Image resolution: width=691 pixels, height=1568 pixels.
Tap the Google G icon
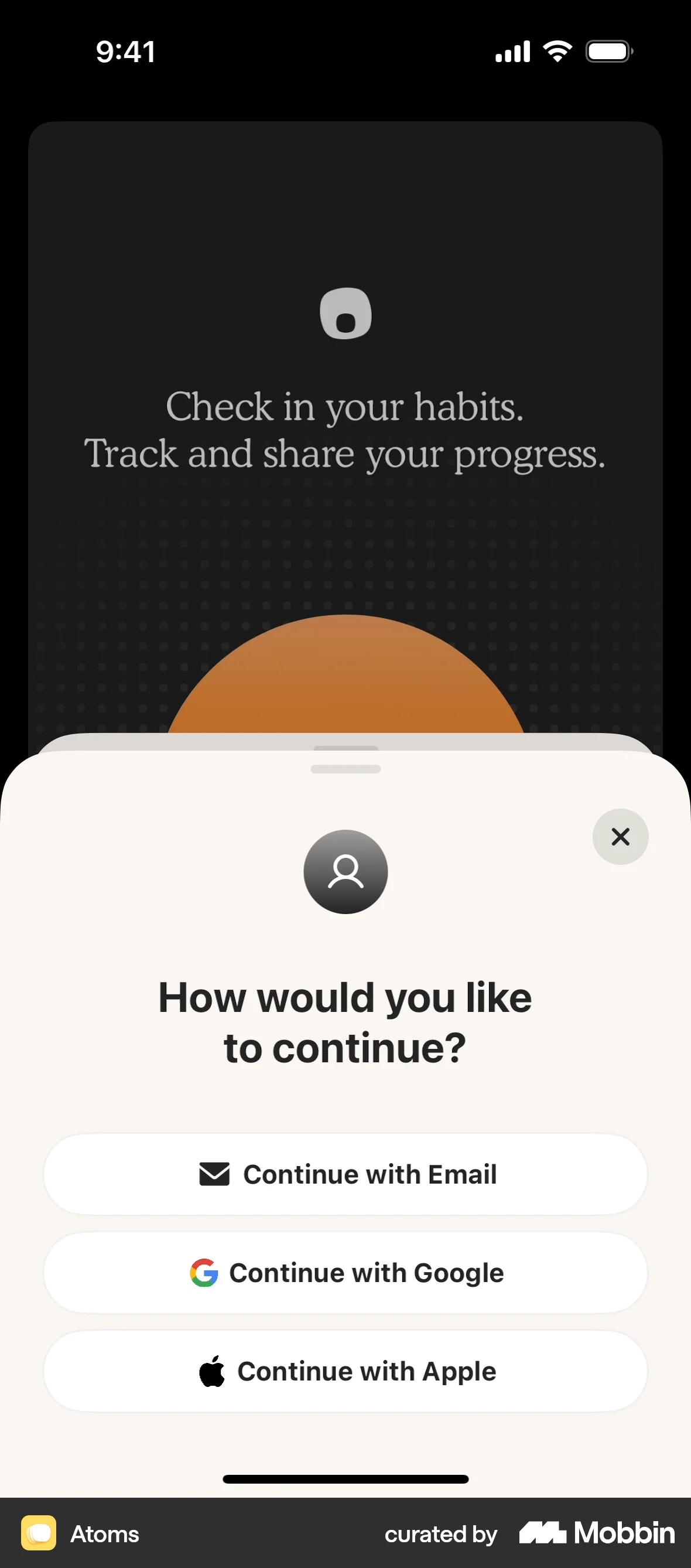pos(205,1273)
